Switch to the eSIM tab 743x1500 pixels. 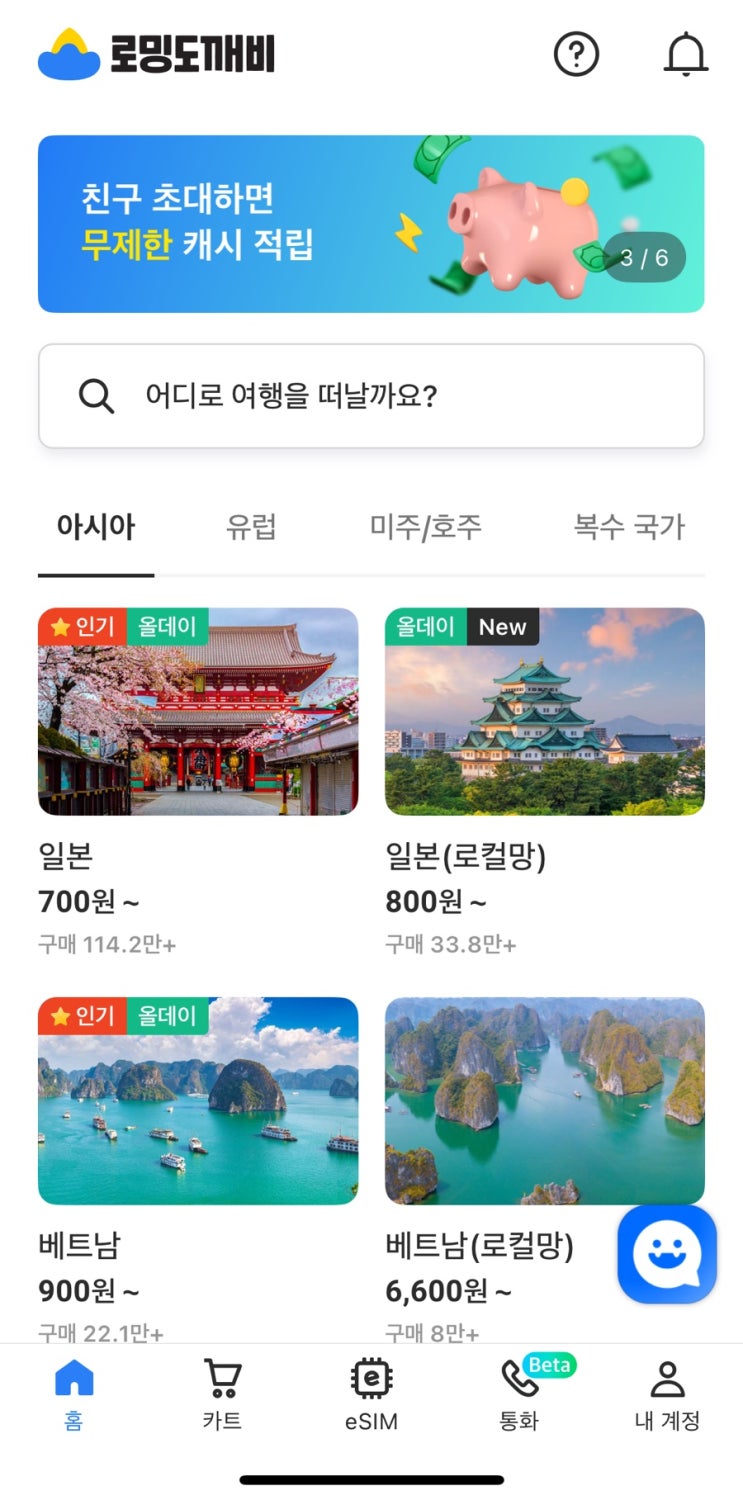pyautogui.click(x=372, y=1395)
